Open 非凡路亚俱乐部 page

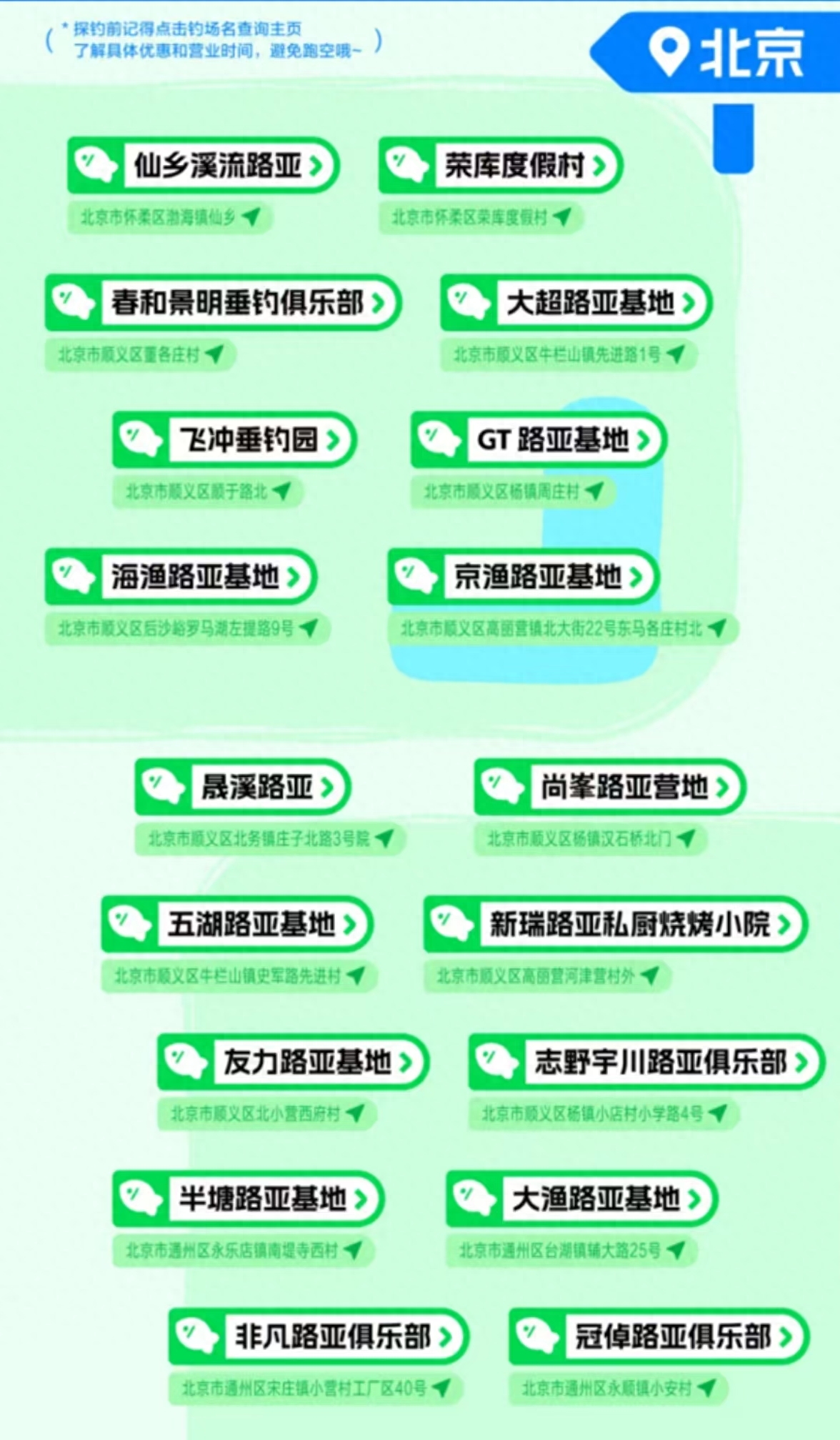pos(333,1336)
